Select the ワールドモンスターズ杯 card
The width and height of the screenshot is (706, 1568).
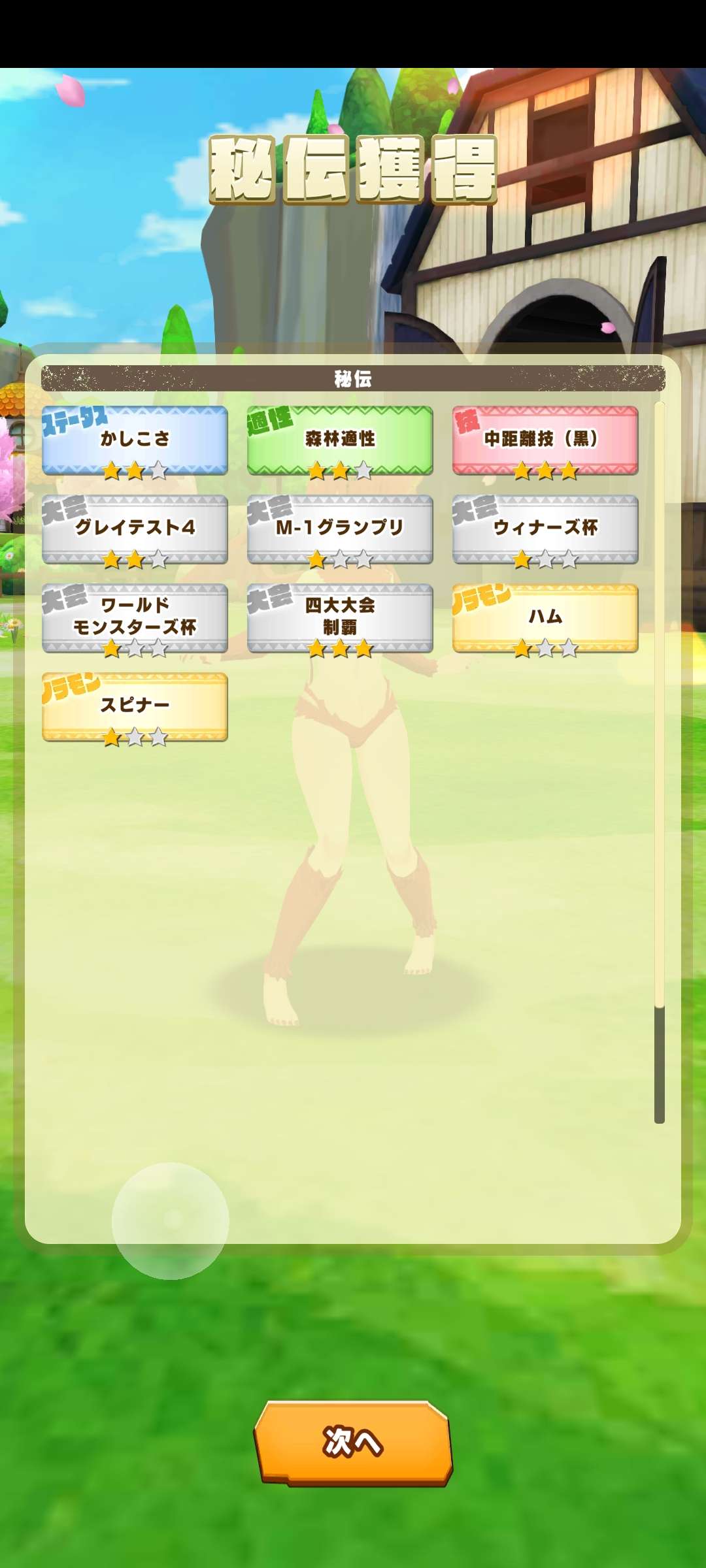point(135,618)
